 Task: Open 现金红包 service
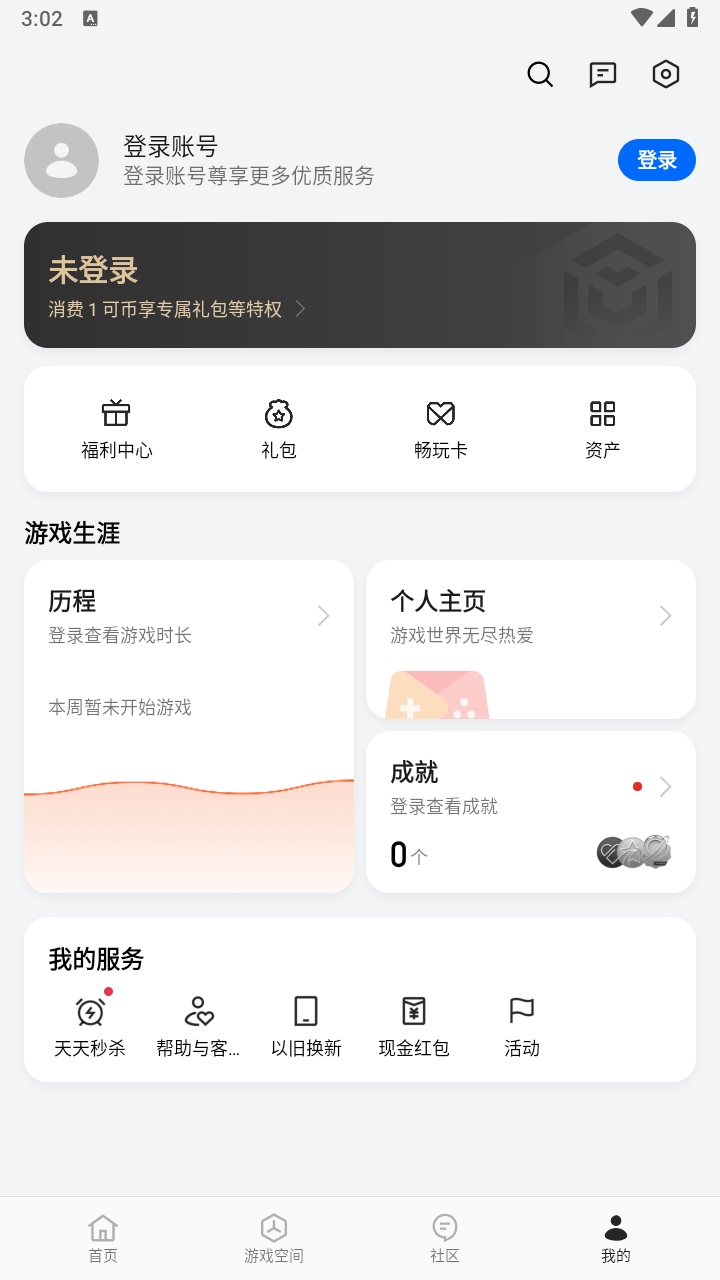(x=414, y=1026)
